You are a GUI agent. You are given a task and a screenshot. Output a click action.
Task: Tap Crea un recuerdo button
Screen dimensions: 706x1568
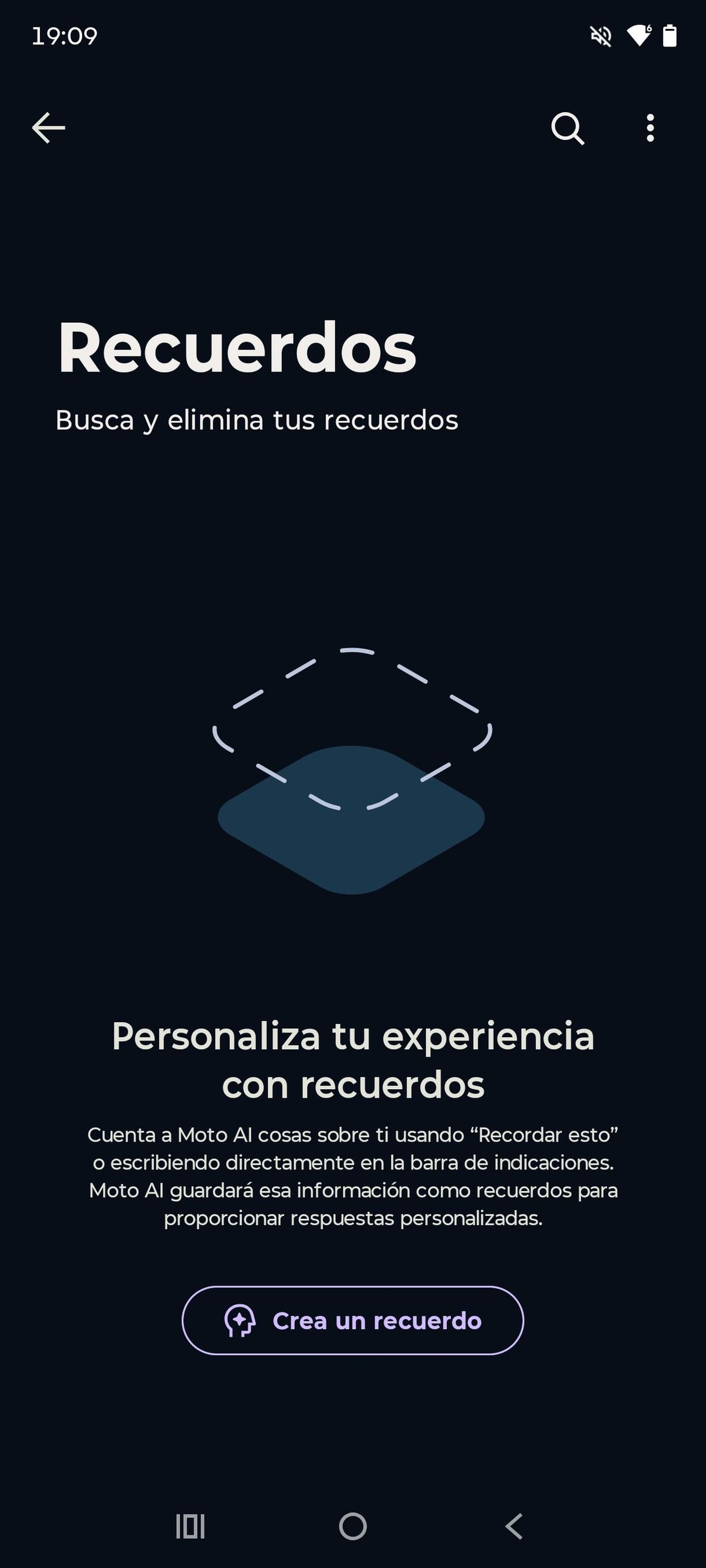353,1320
